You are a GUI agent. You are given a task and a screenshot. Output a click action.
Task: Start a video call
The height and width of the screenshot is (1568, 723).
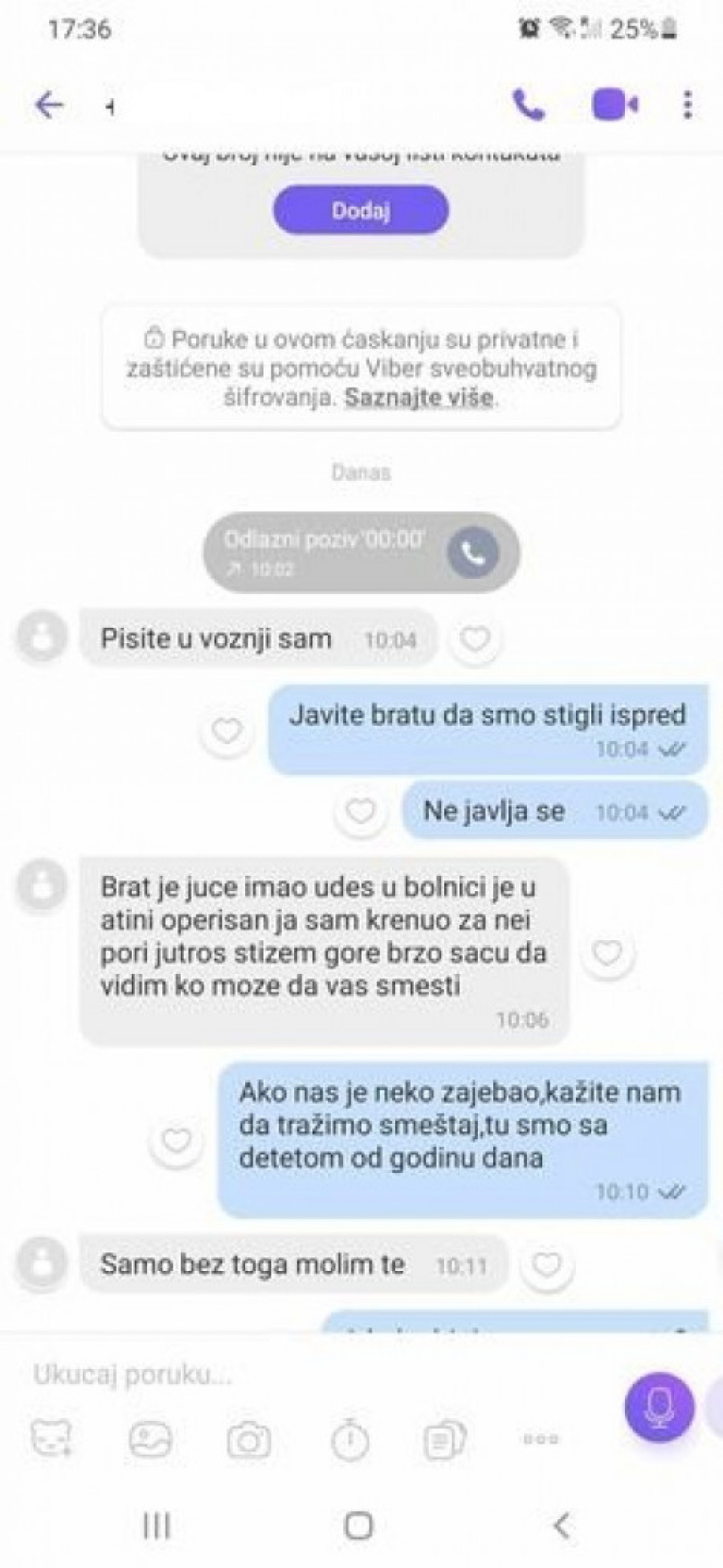[x=615, y=105]
